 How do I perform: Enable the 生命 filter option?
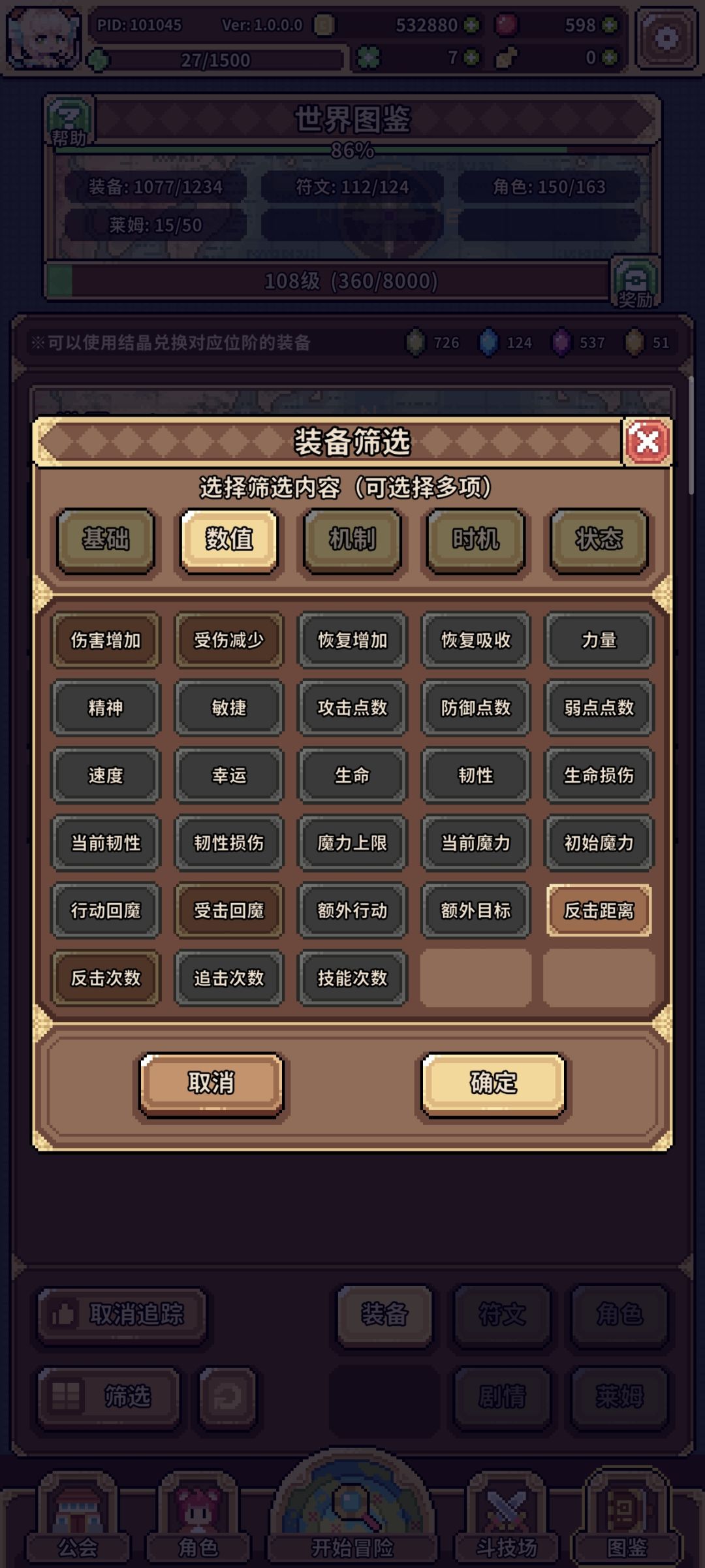(x=352, y=775)
